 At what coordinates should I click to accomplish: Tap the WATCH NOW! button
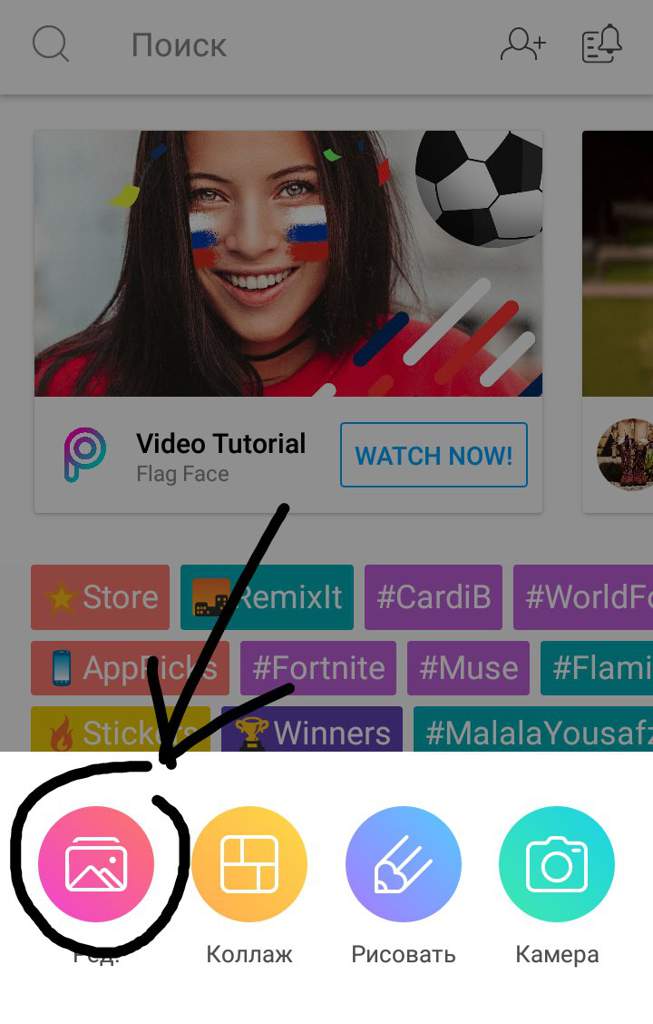point(433,456)
